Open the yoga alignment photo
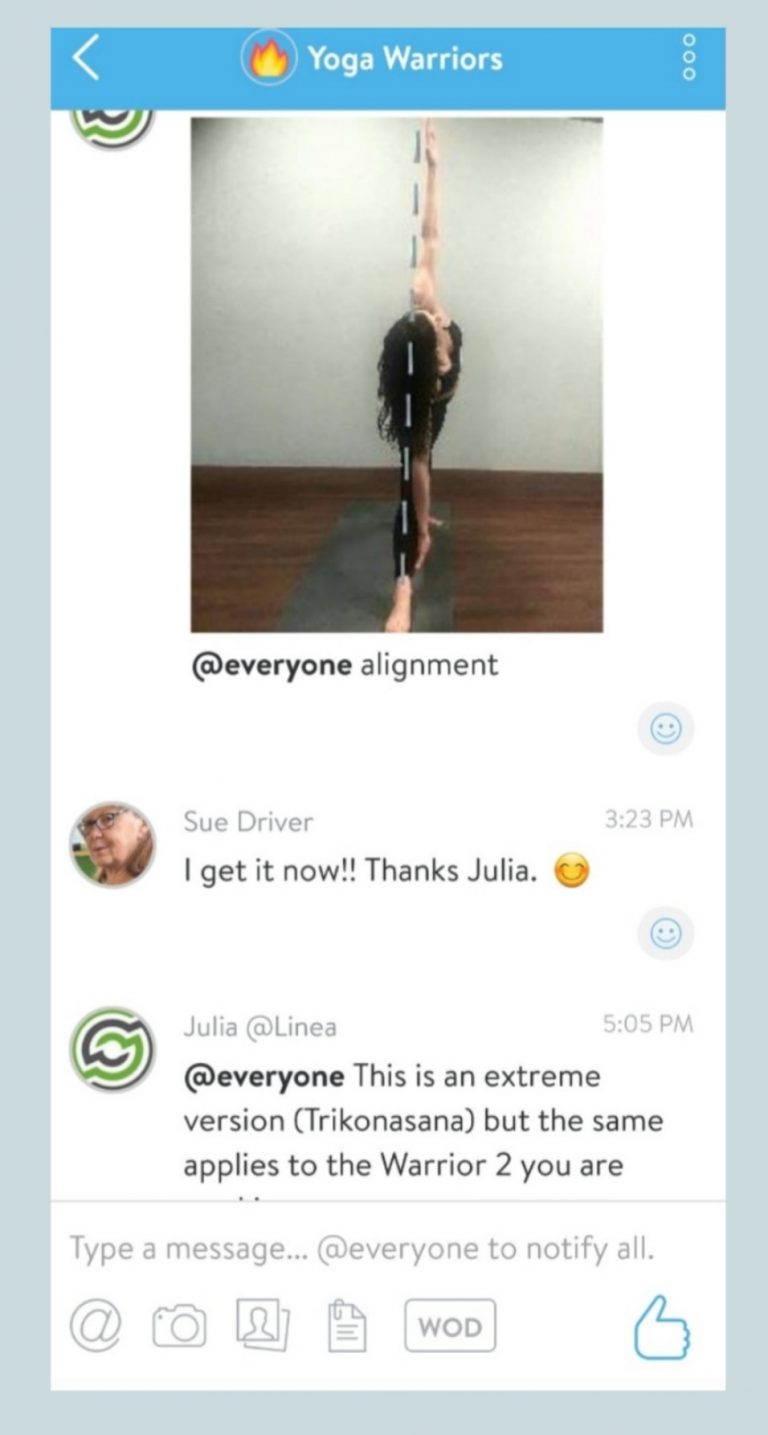This screenshot has width=768, height=1435. 396,375
